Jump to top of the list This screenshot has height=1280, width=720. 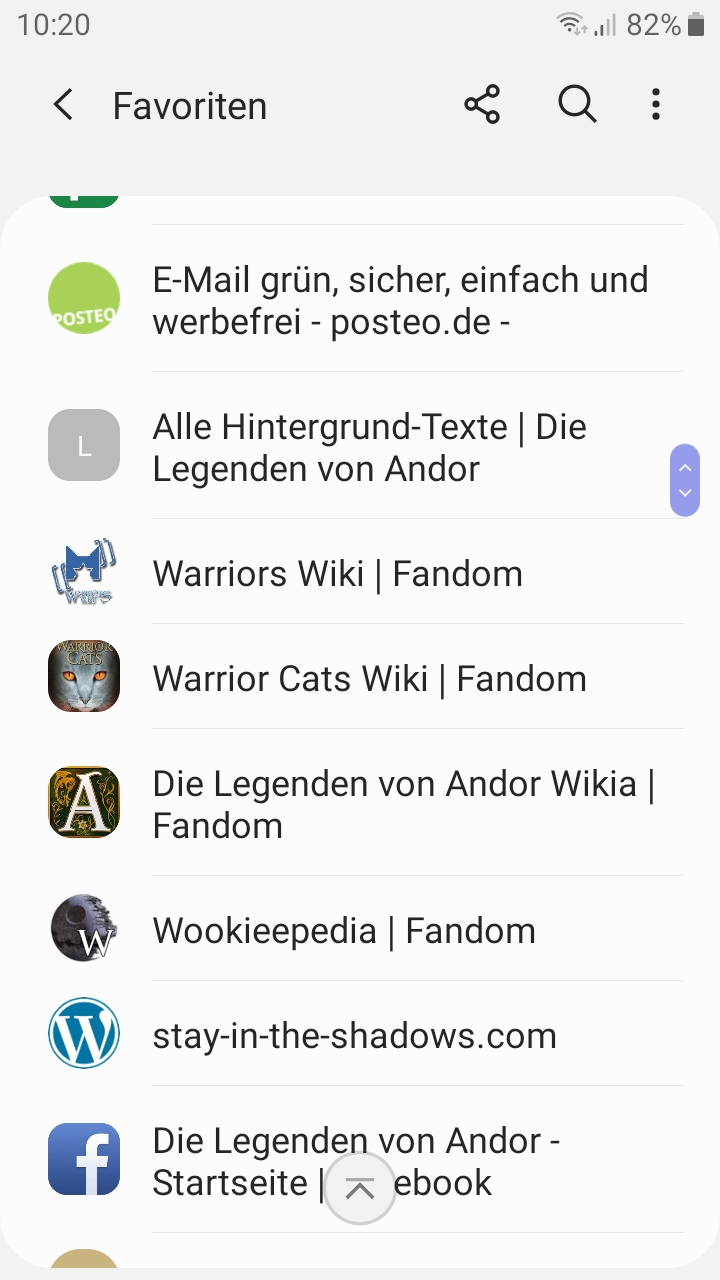360,1188
